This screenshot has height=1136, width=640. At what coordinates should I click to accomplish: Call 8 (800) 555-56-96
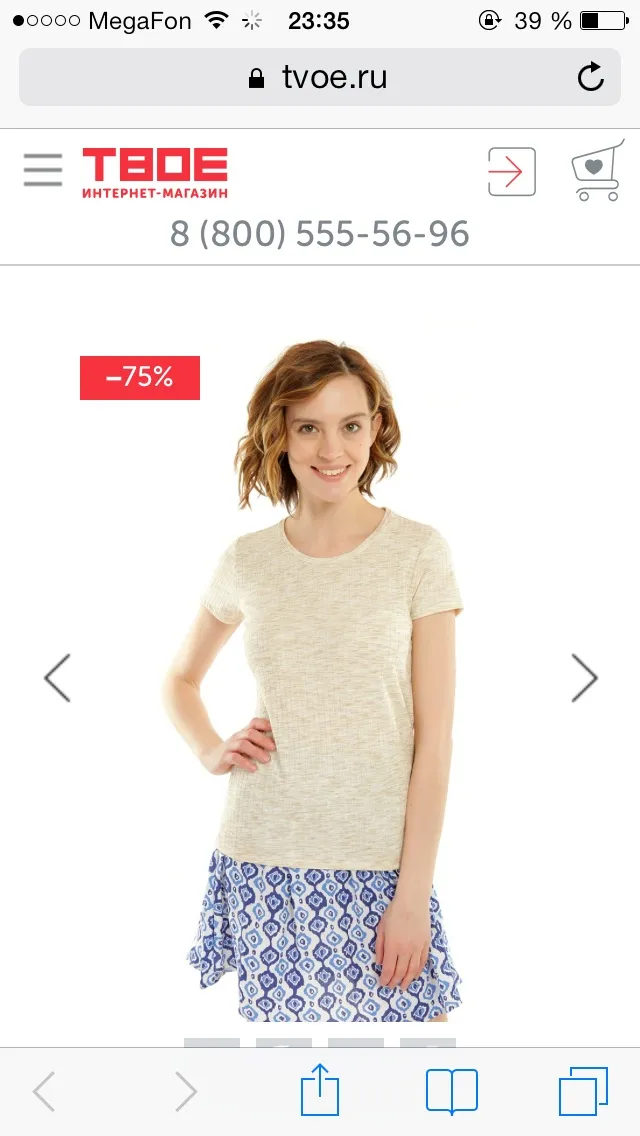(320, 233)
